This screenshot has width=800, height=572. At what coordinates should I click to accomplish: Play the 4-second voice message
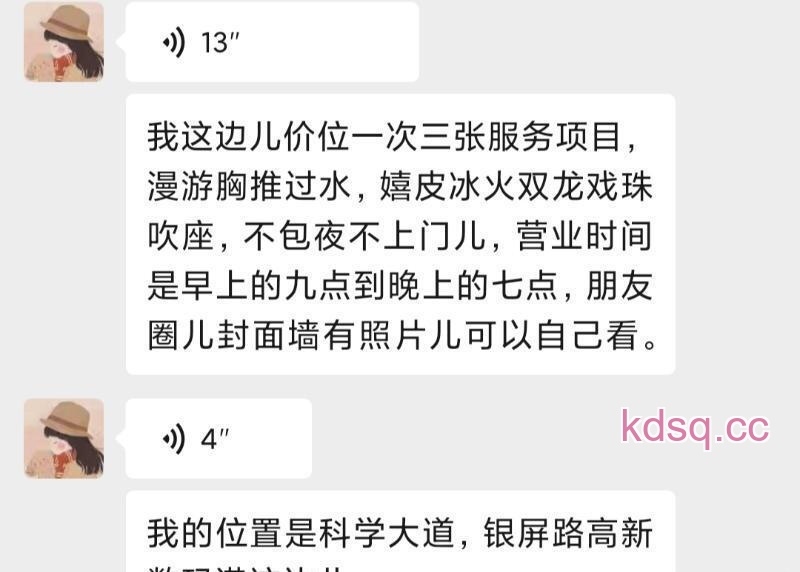click(x=217, y=438)
